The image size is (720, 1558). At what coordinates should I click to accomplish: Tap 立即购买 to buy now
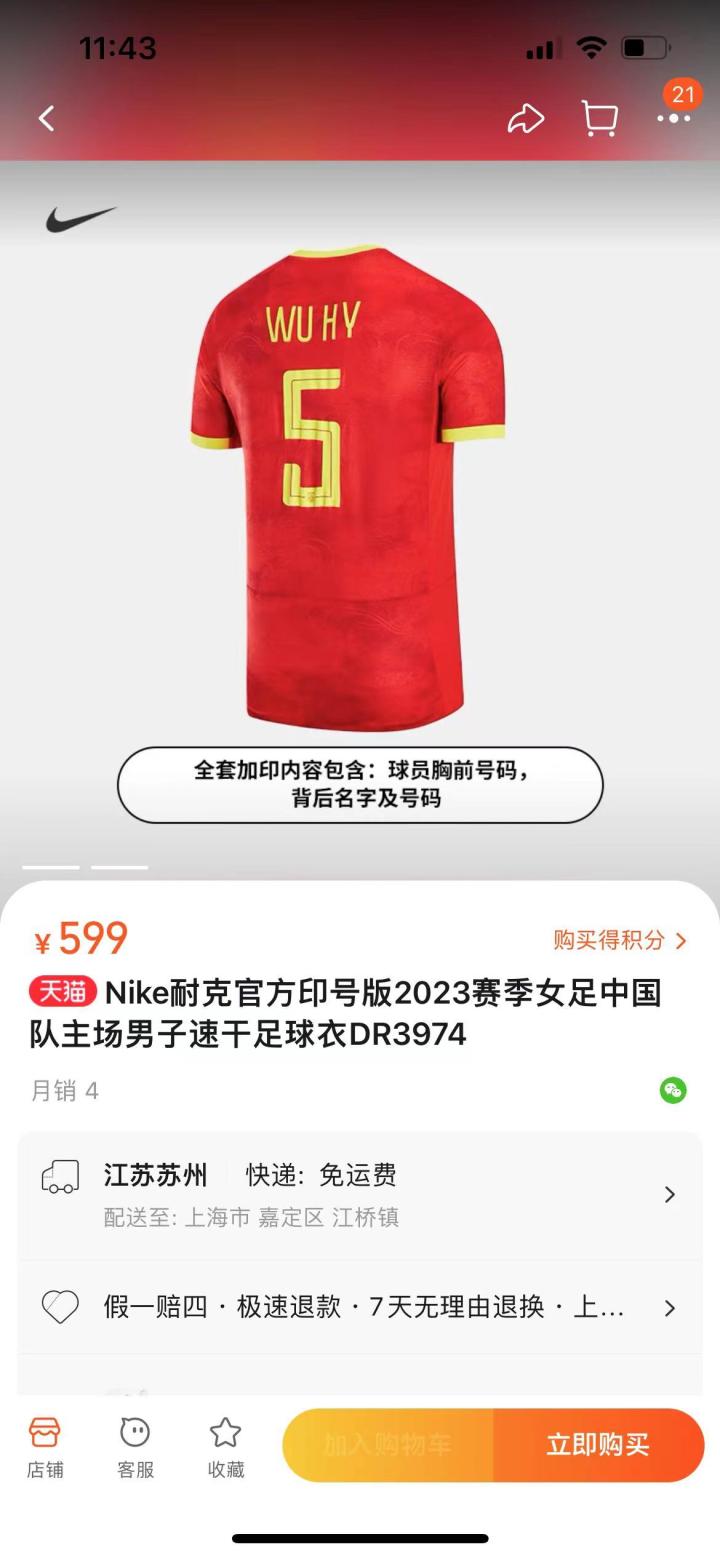598,1445
